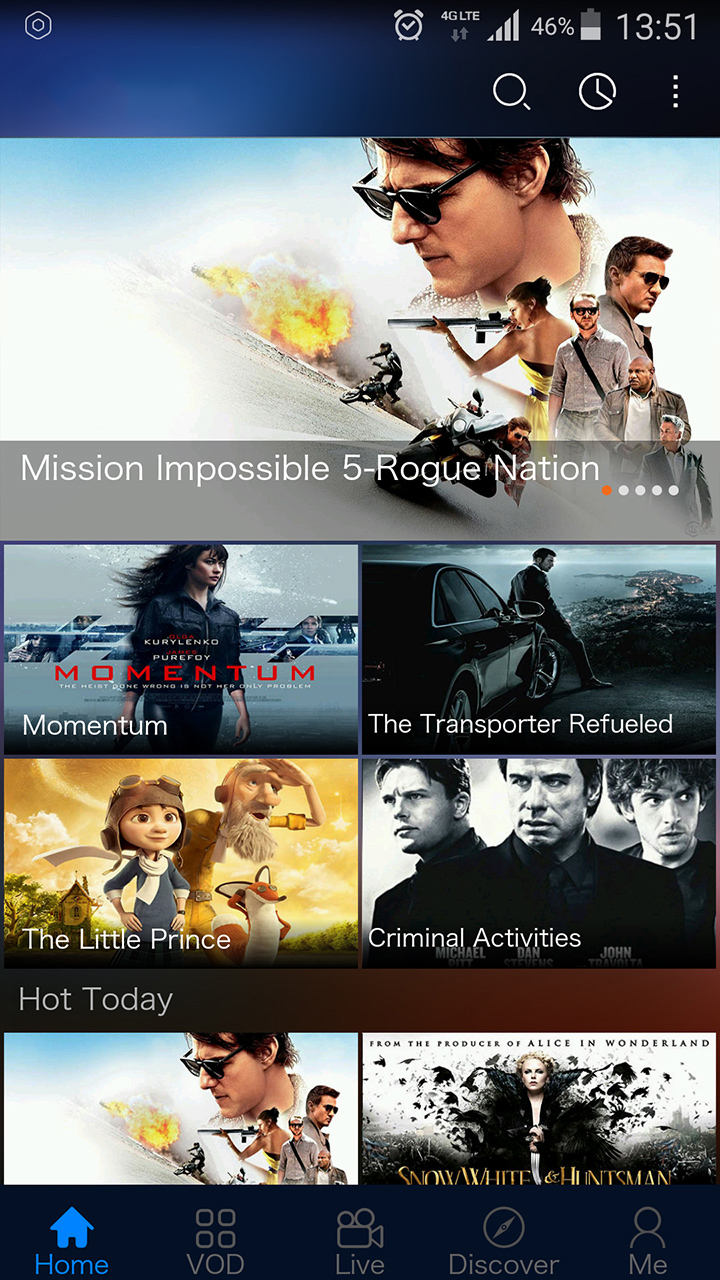Open The Little Prince tile
This screenshot has width=720, height=1280.
coord(181,863)
